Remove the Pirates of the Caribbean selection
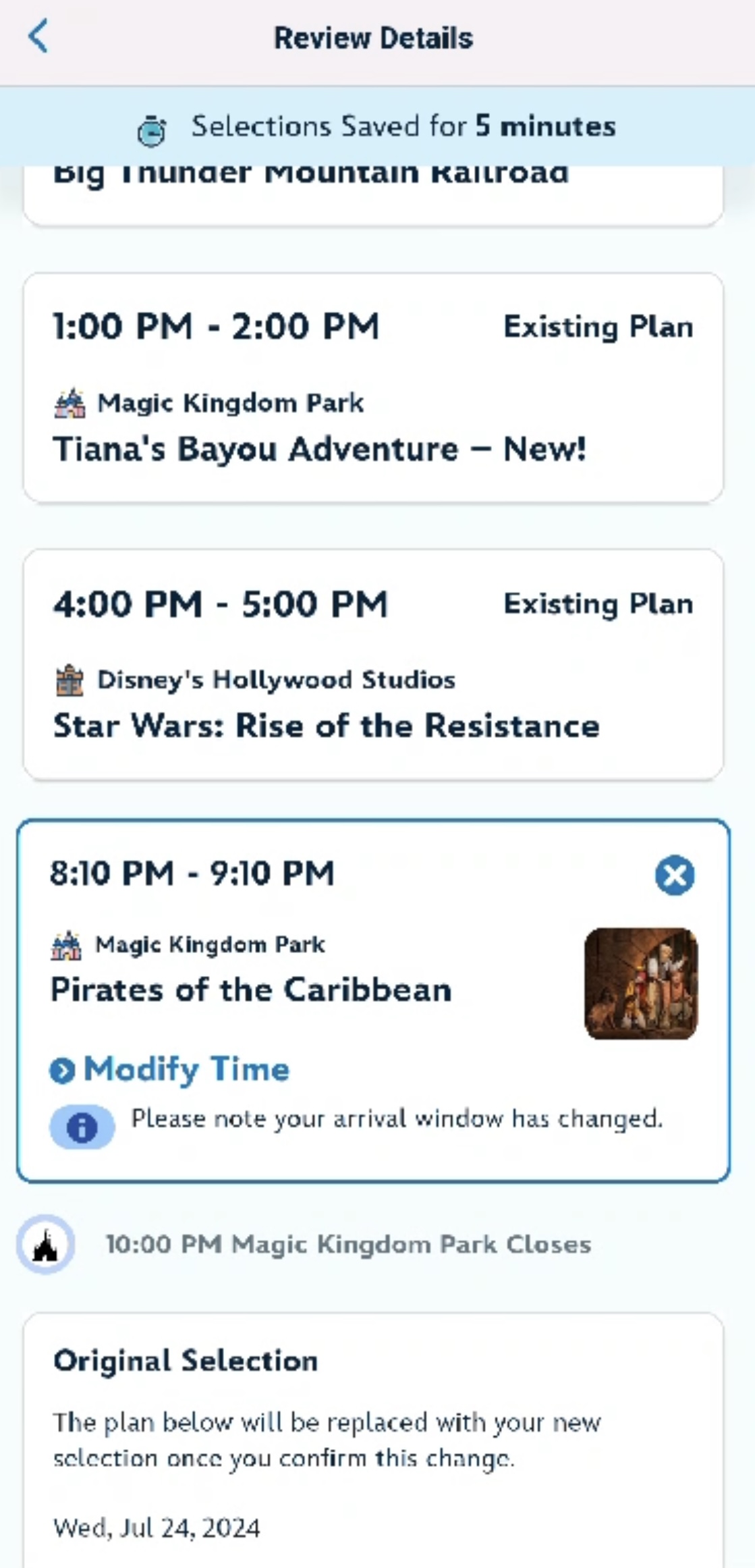This screenshot has height=1568, width=755. [x=674, y=875]
